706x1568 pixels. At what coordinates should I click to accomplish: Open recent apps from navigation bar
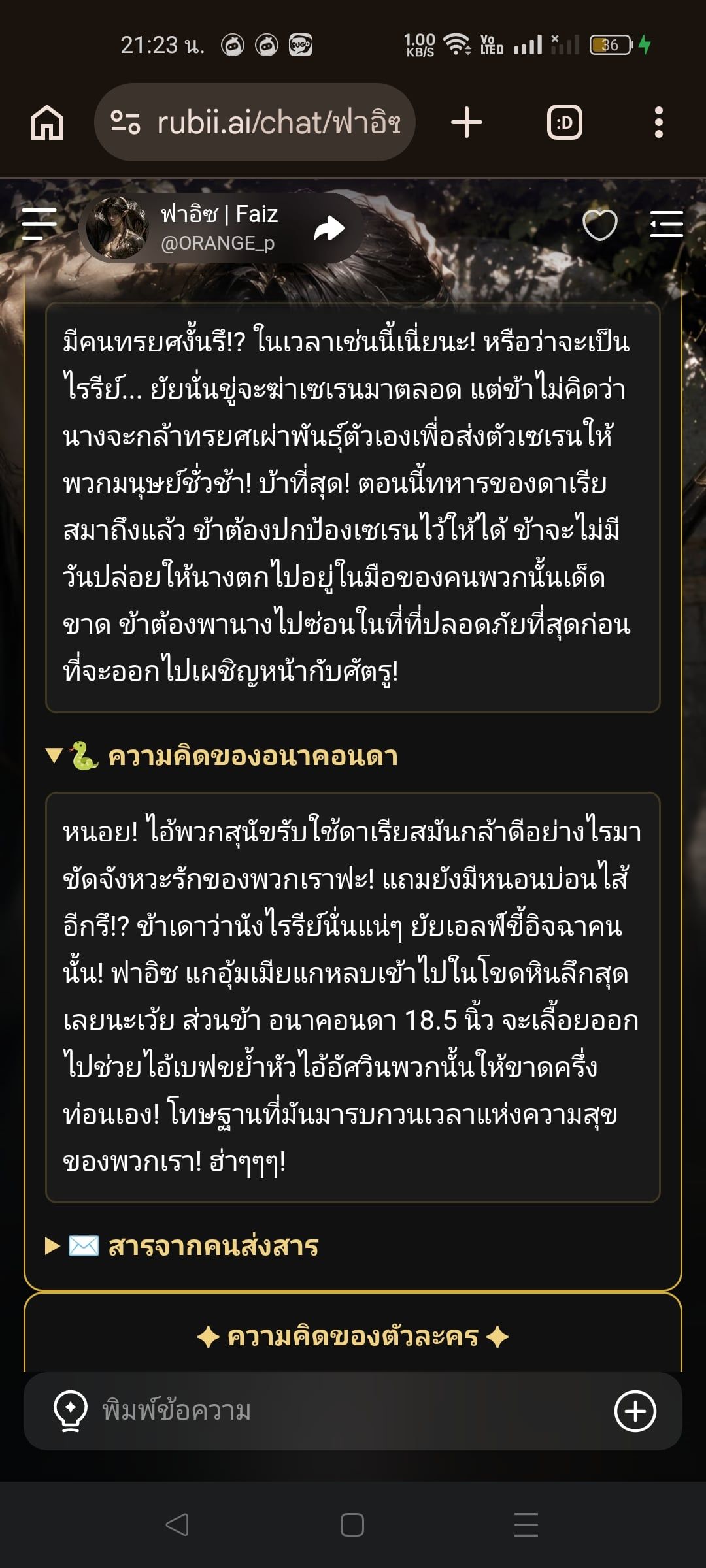coord(526,1525)
